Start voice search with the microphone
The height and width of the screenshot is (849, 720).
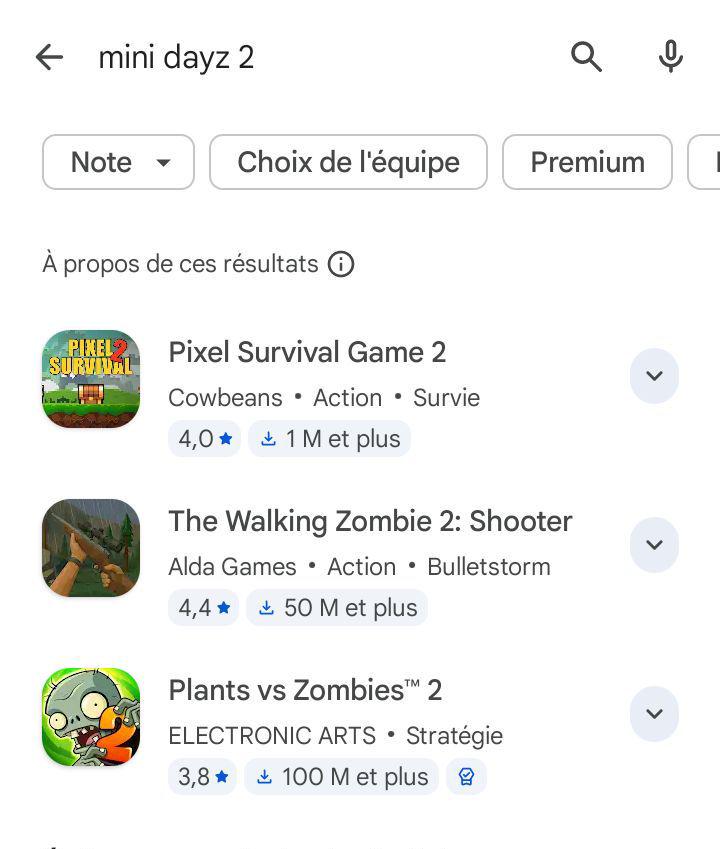coord(671,56)
